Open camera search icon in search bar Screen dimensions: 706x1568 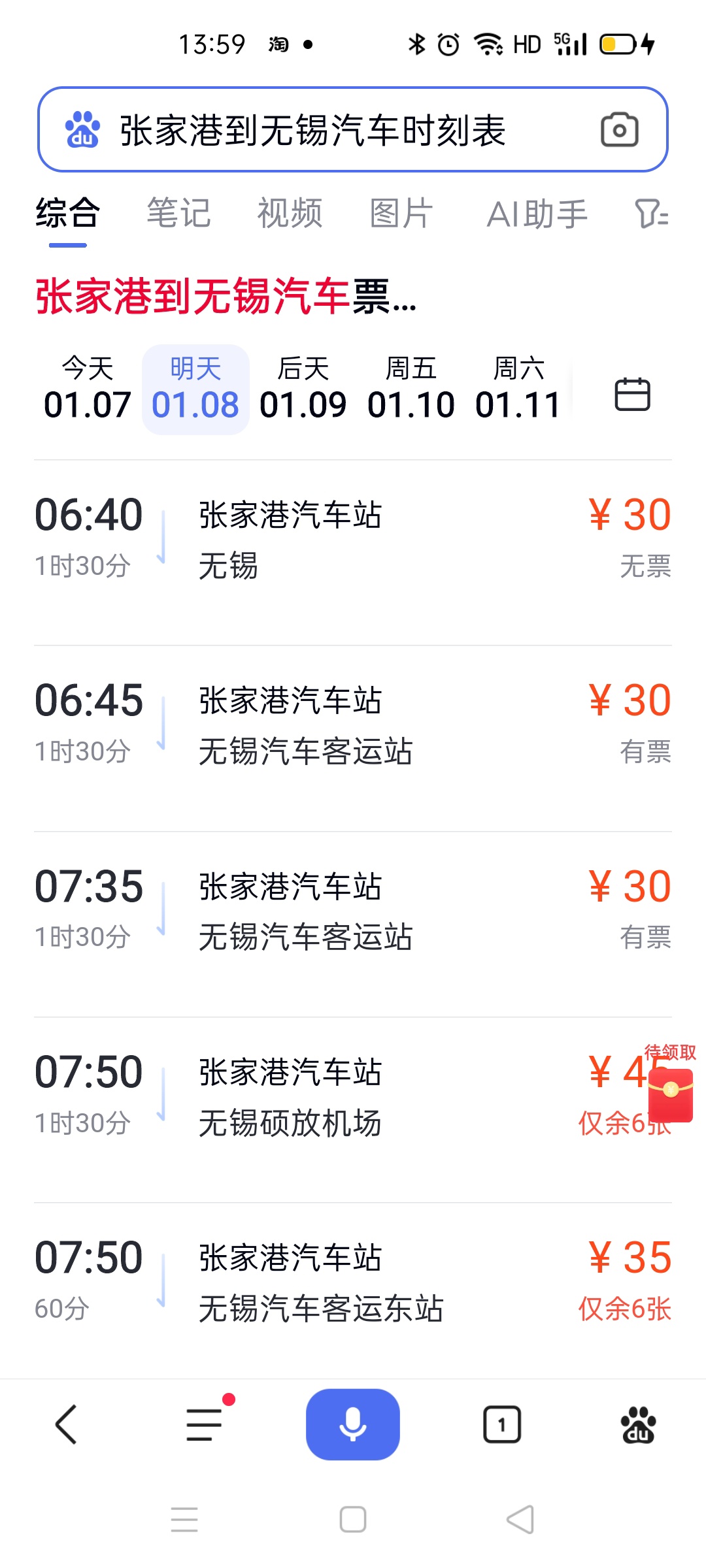click(x=619, y=130)
